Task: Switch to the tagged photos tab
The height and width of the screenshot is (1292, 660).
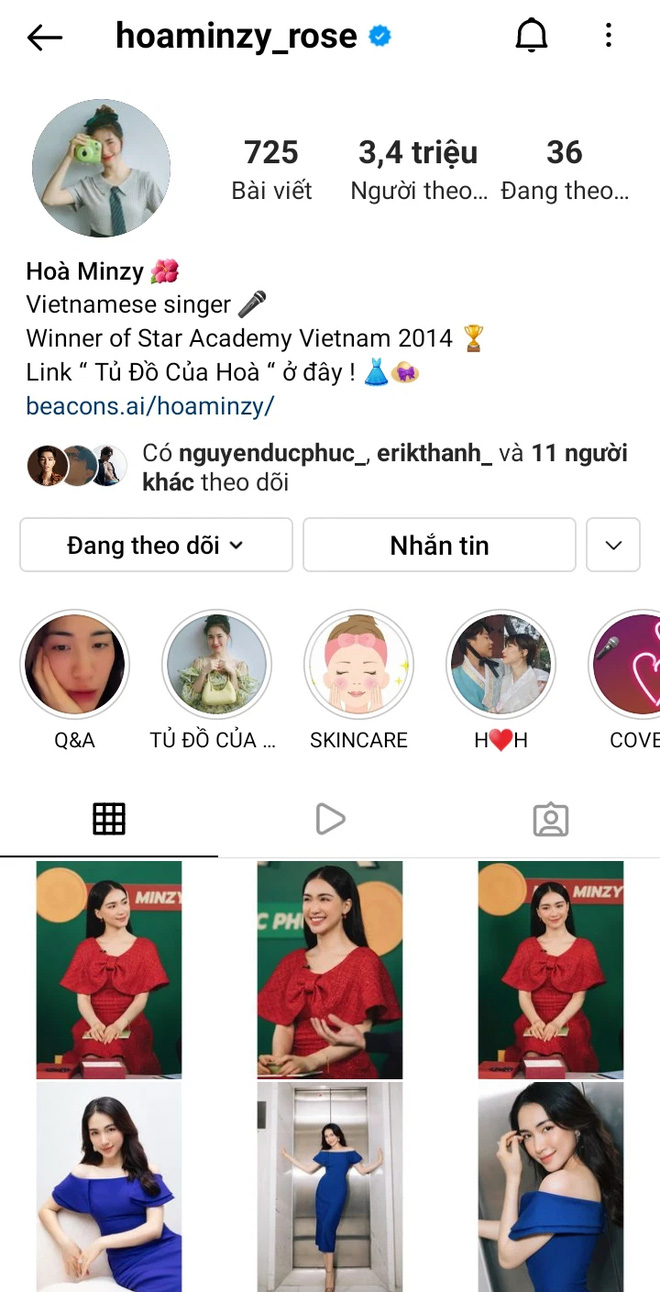Action: coord(550,819)
